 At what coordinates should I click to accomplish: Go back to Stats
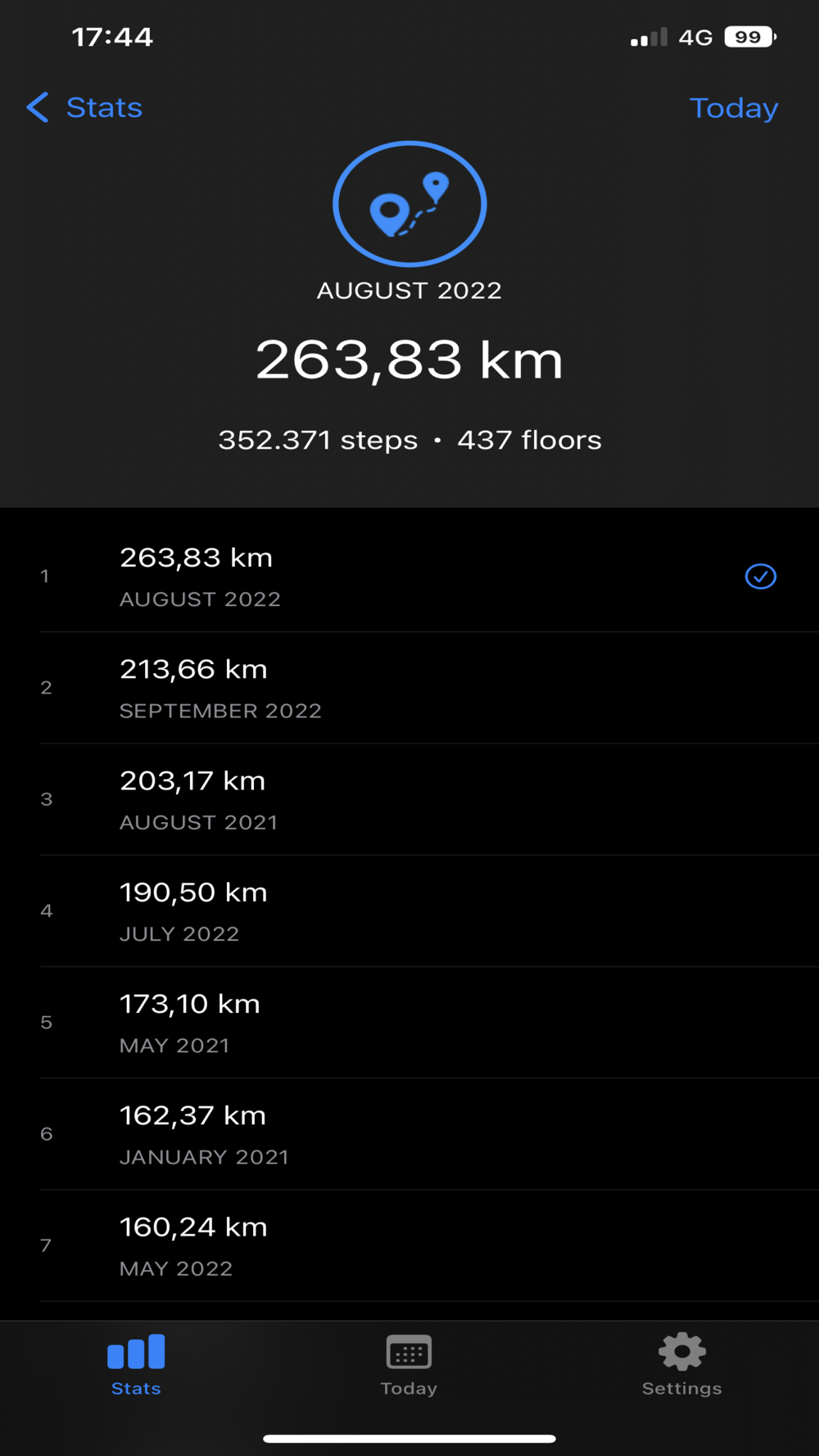[x=85, y=107]
